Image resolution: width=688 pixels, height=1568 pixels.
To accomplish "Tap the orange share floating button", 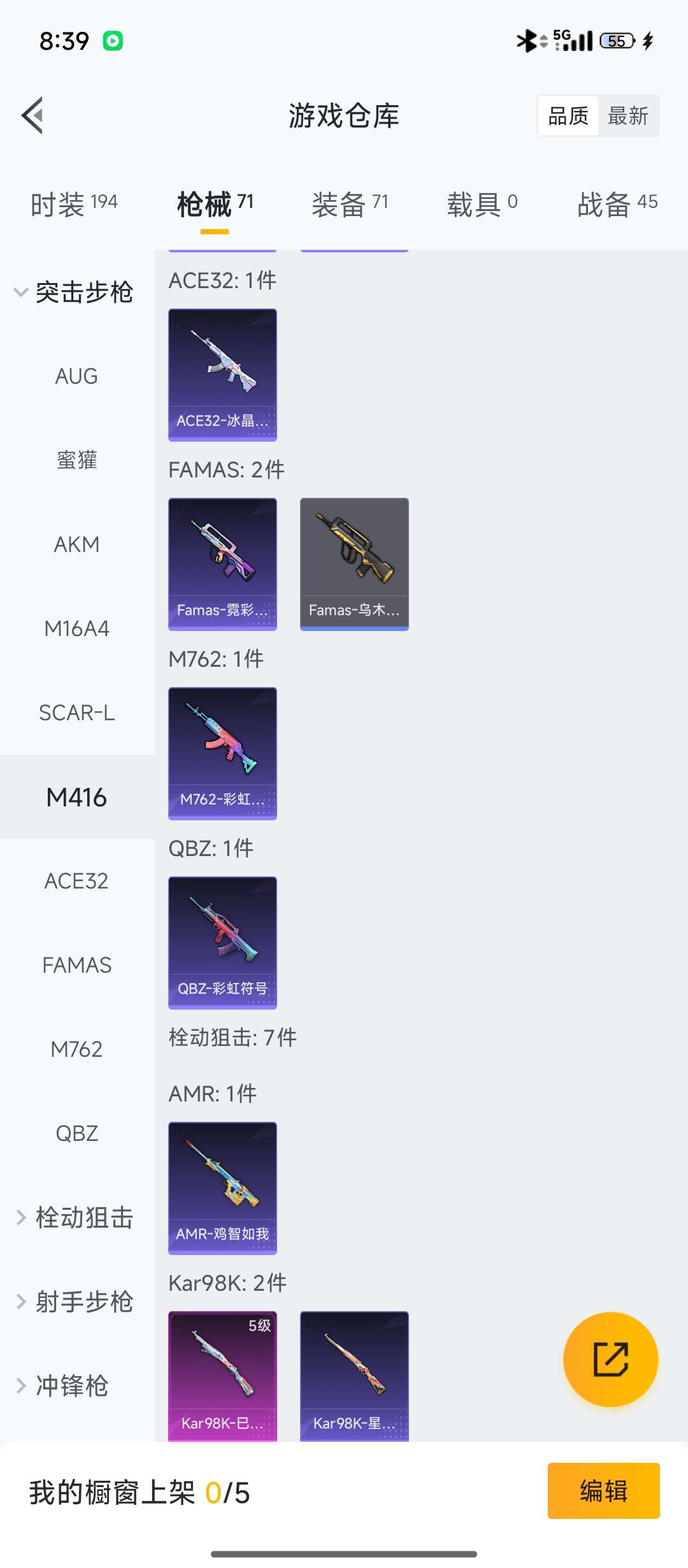I will pyautogui.click(x=610, y=1359).
